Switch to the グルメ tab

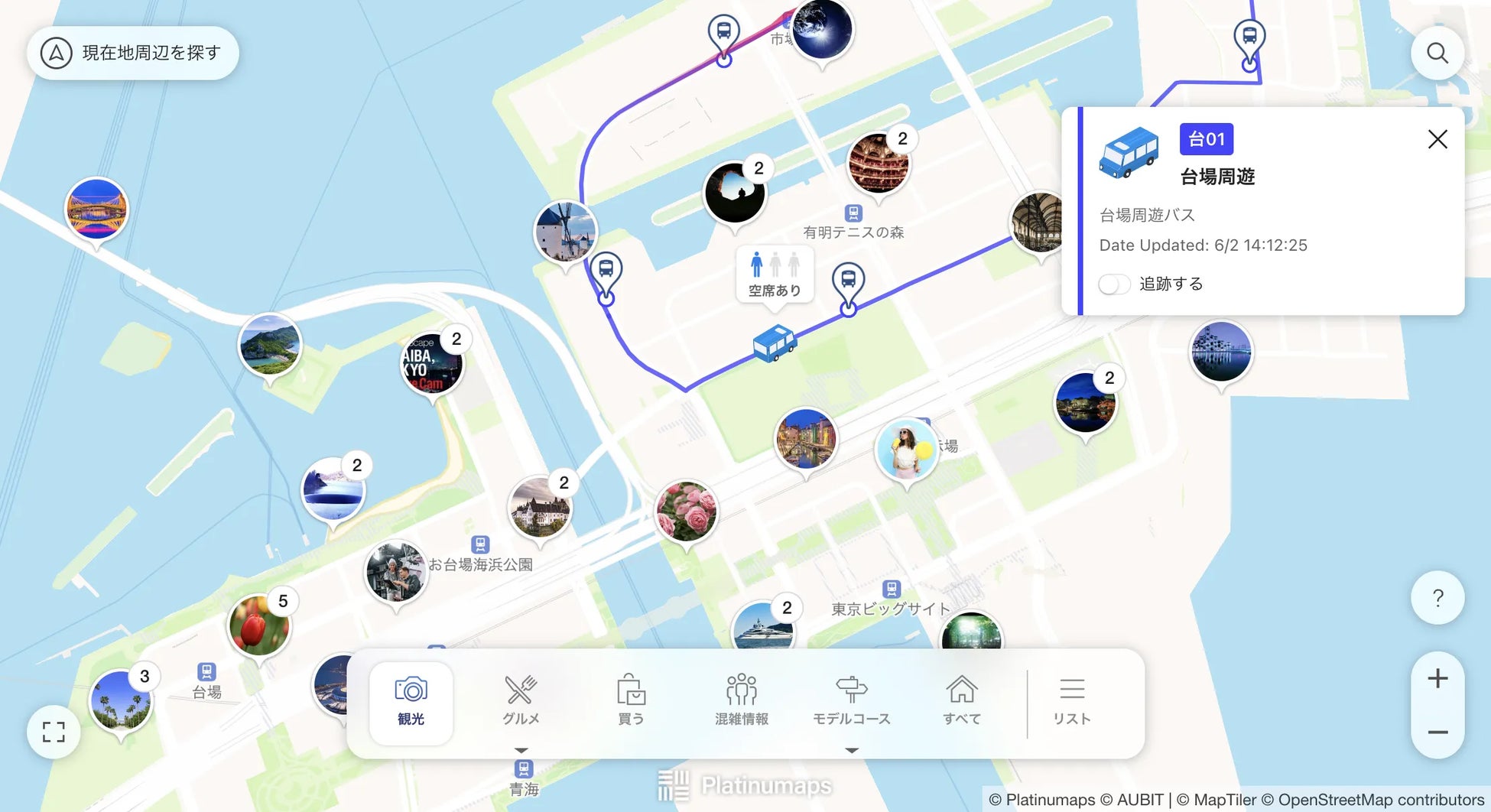(521, 702)
